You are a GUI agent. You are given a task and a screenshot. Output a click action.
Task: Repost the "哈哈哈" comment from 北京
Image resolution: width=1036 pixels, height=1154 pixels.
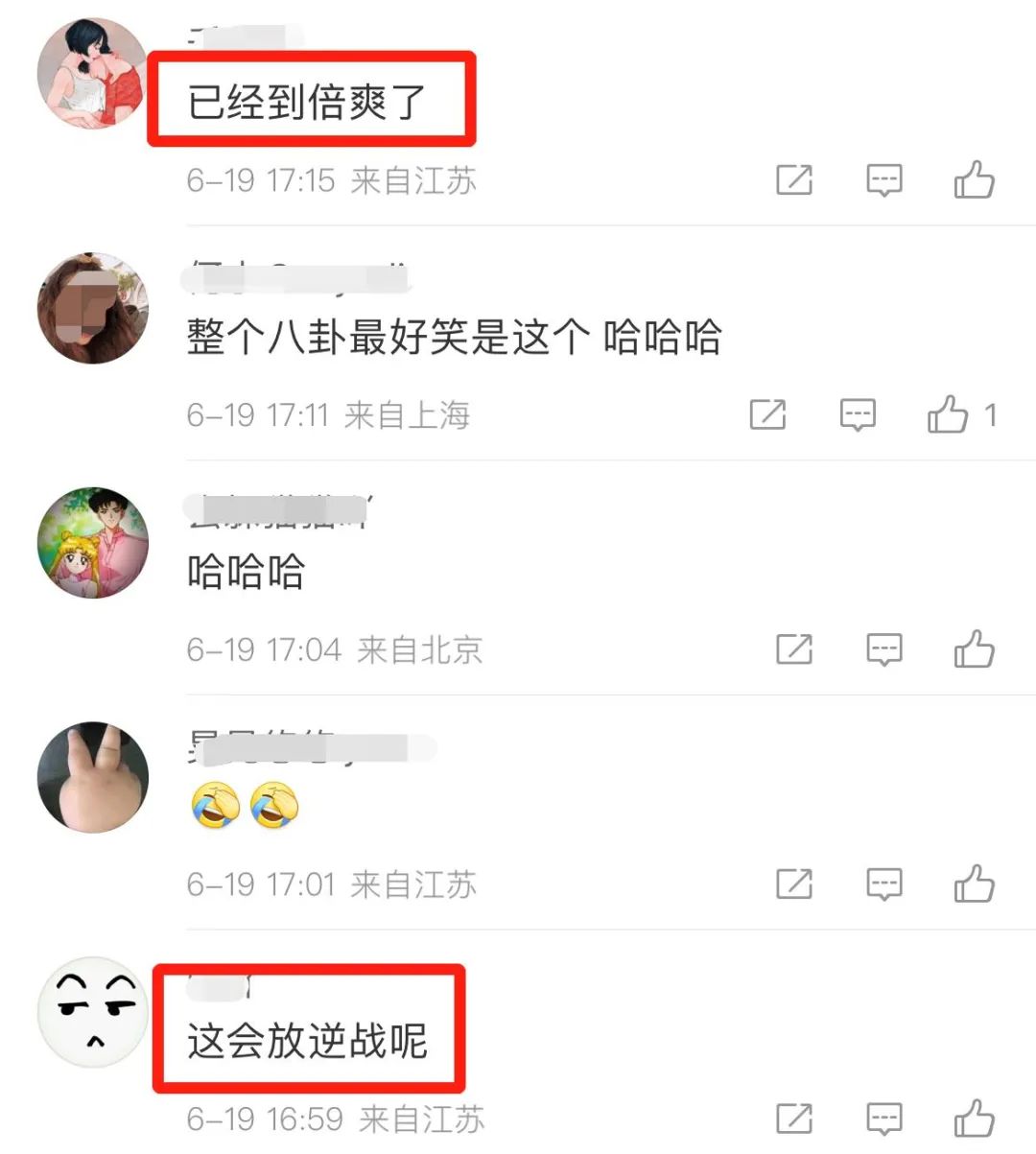[793, 649]
